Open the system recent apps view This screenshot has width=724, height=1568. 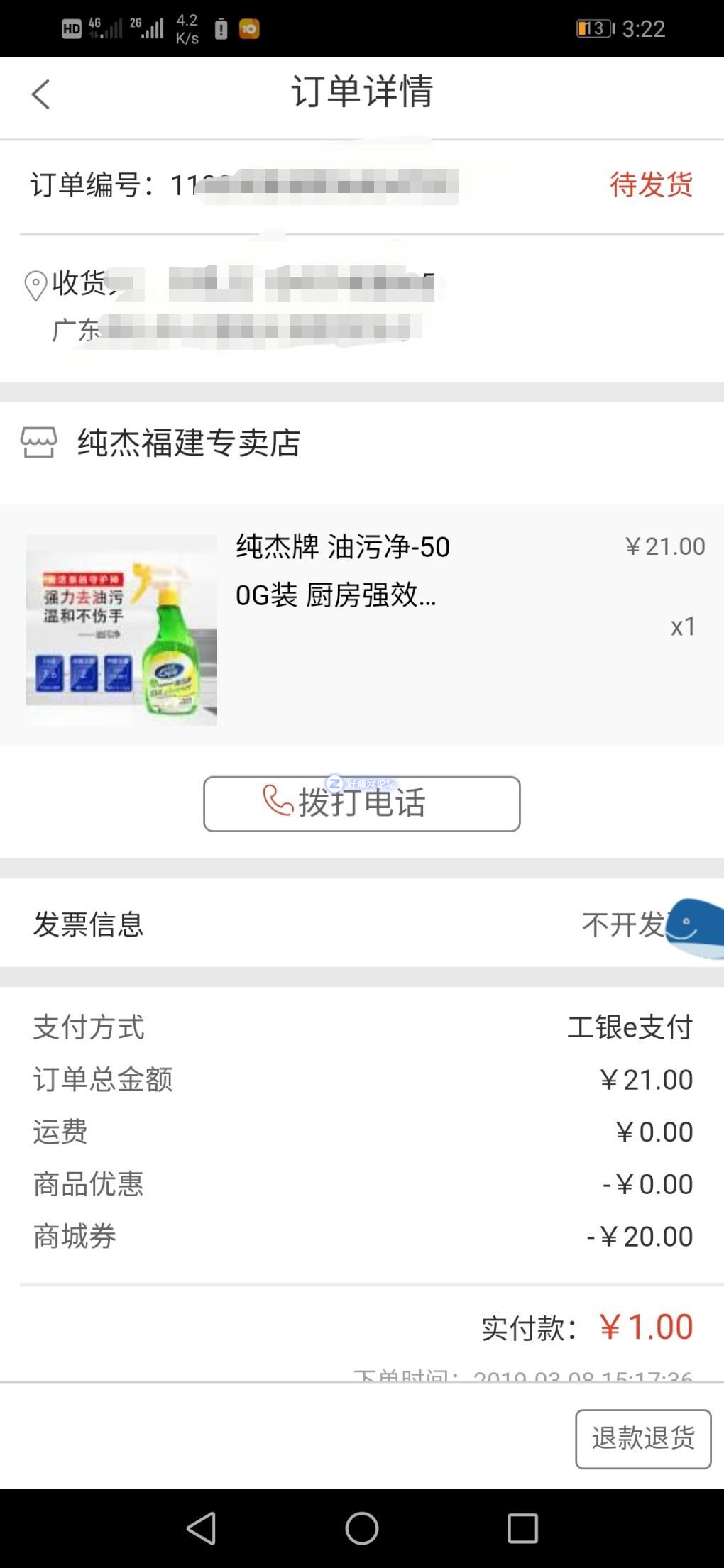[522, 1527]
